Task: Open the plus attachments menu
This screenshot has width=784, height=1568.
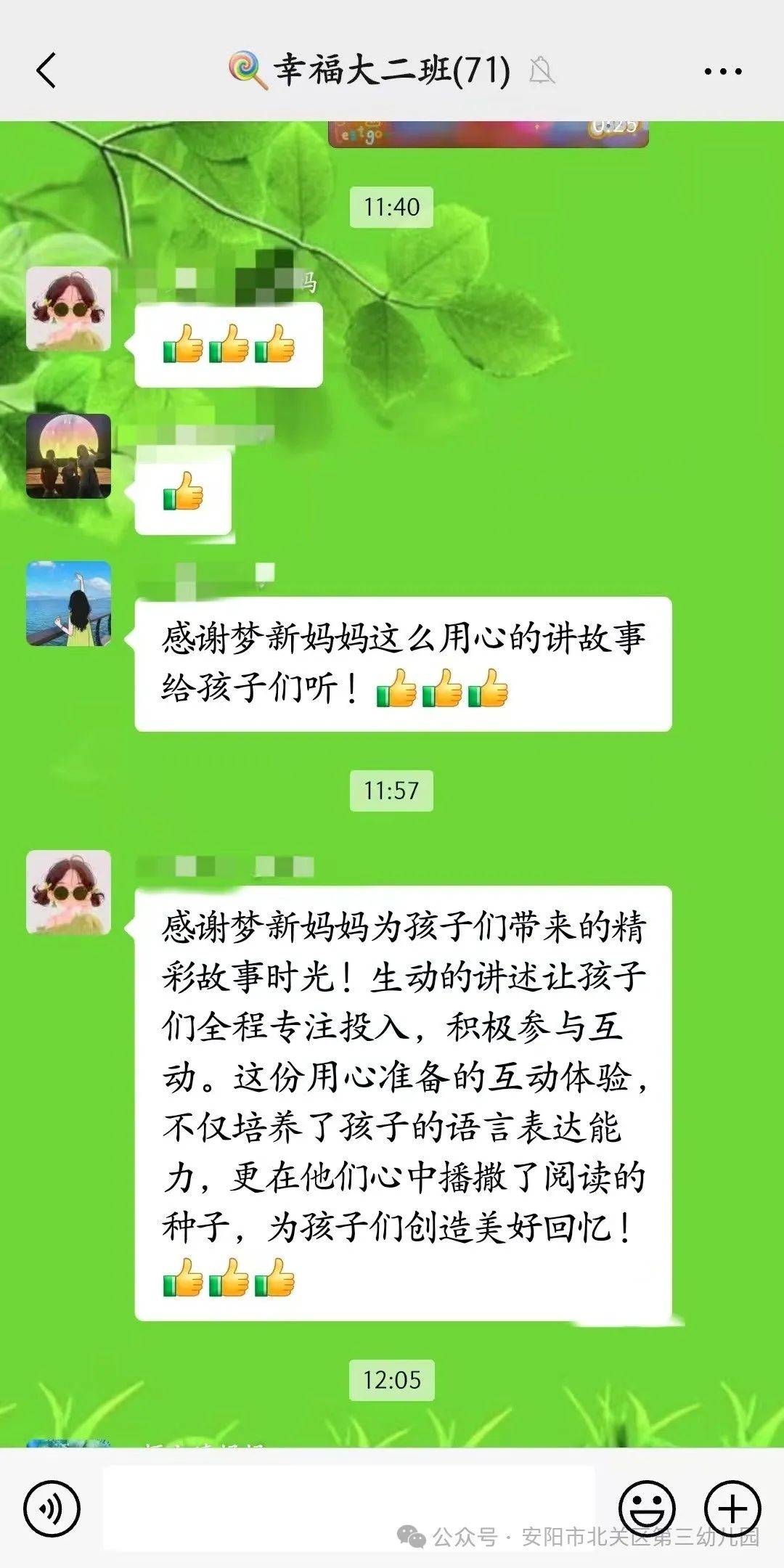Action: click(732, 1508)
